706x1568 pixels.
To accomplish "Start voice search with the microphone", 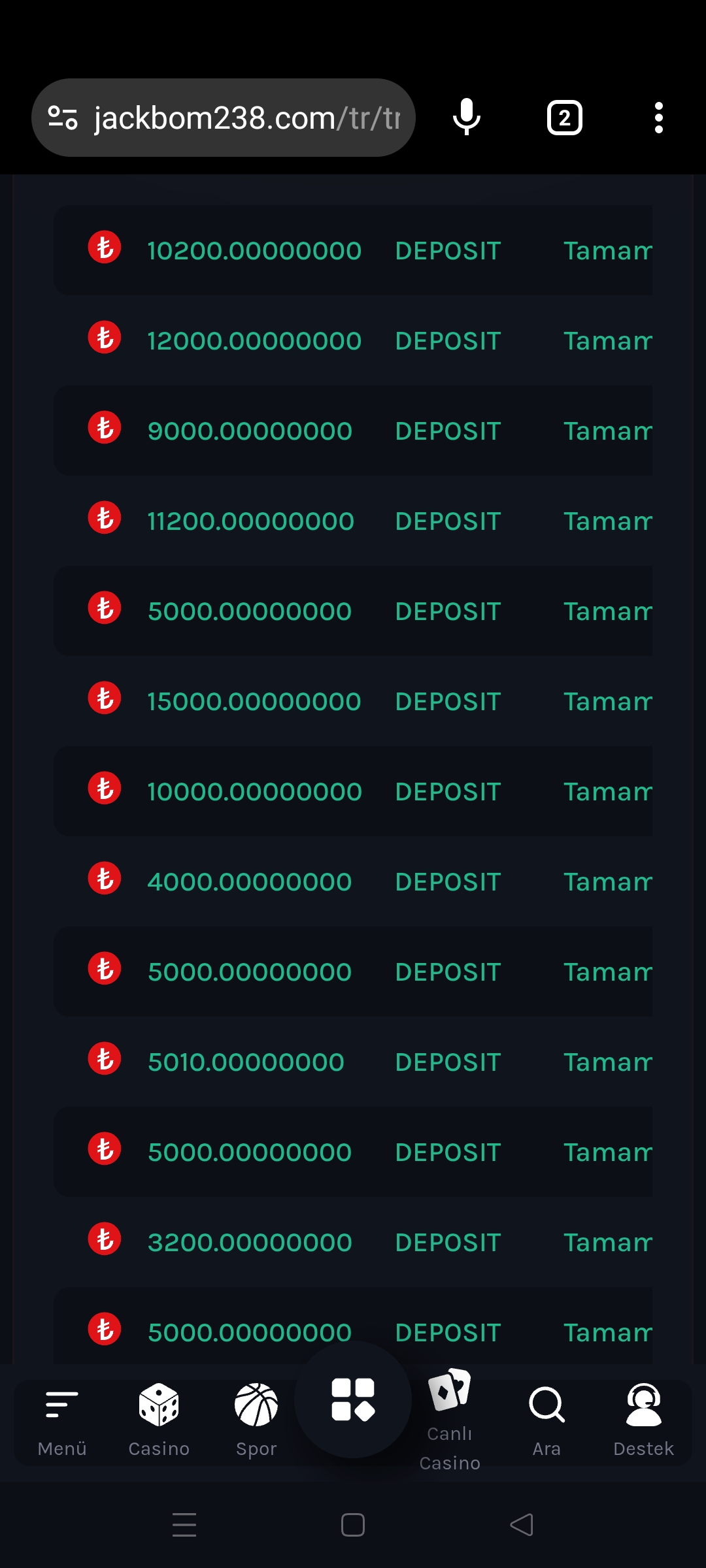I will click(x=467, y=118).
